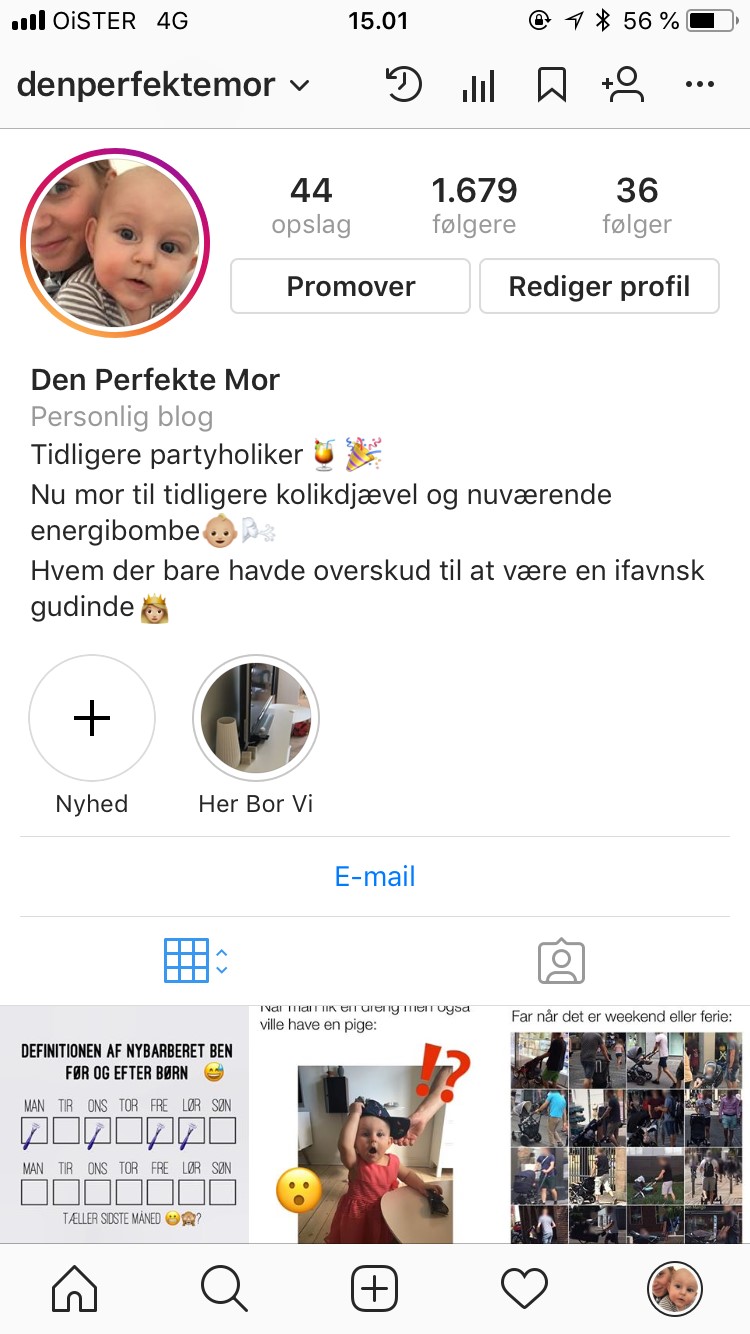Screen dimensions: 750x1334
Task: Open the Her Bor Vi highlight
Action: 256,718
